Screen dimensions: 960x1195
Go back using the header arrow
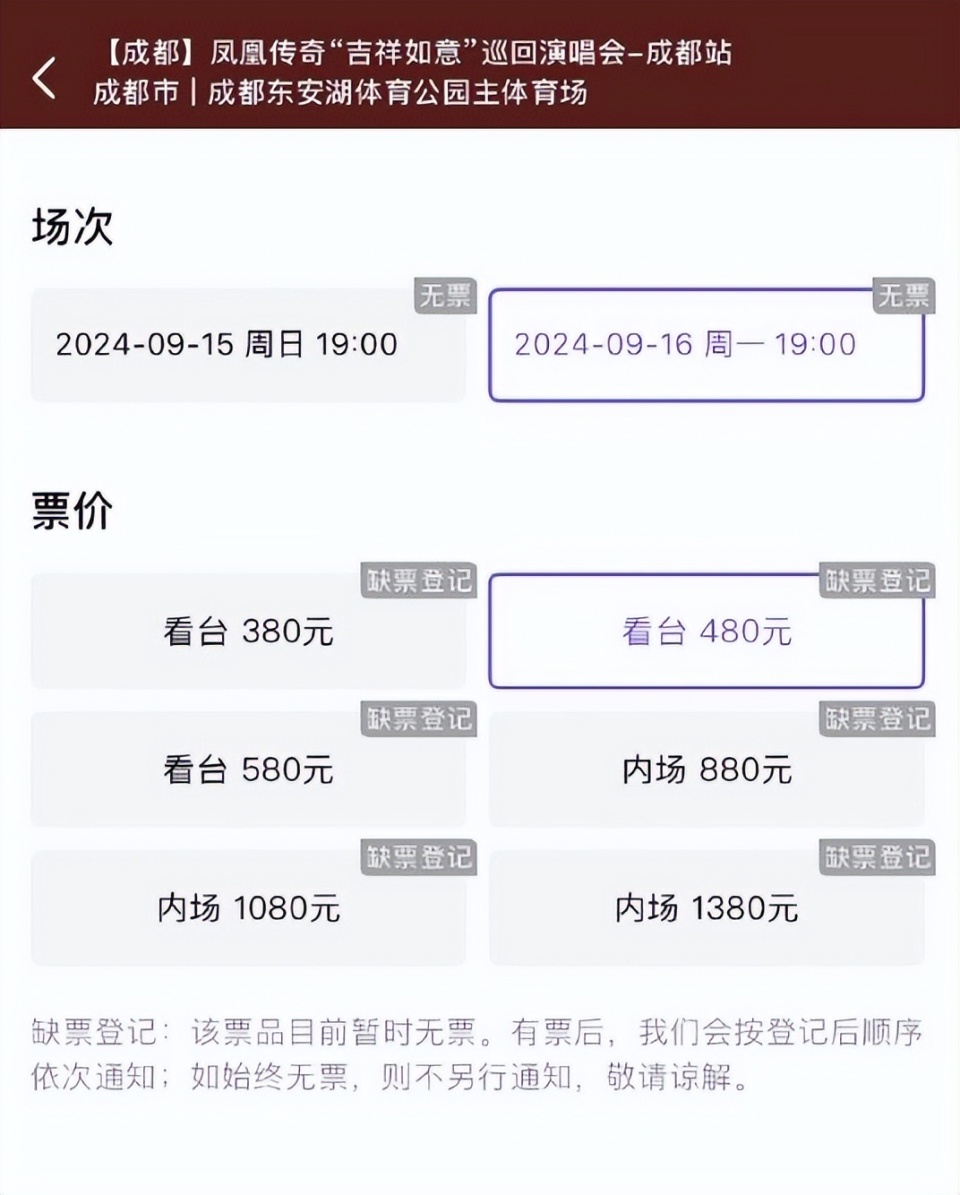tap(44, 77)
